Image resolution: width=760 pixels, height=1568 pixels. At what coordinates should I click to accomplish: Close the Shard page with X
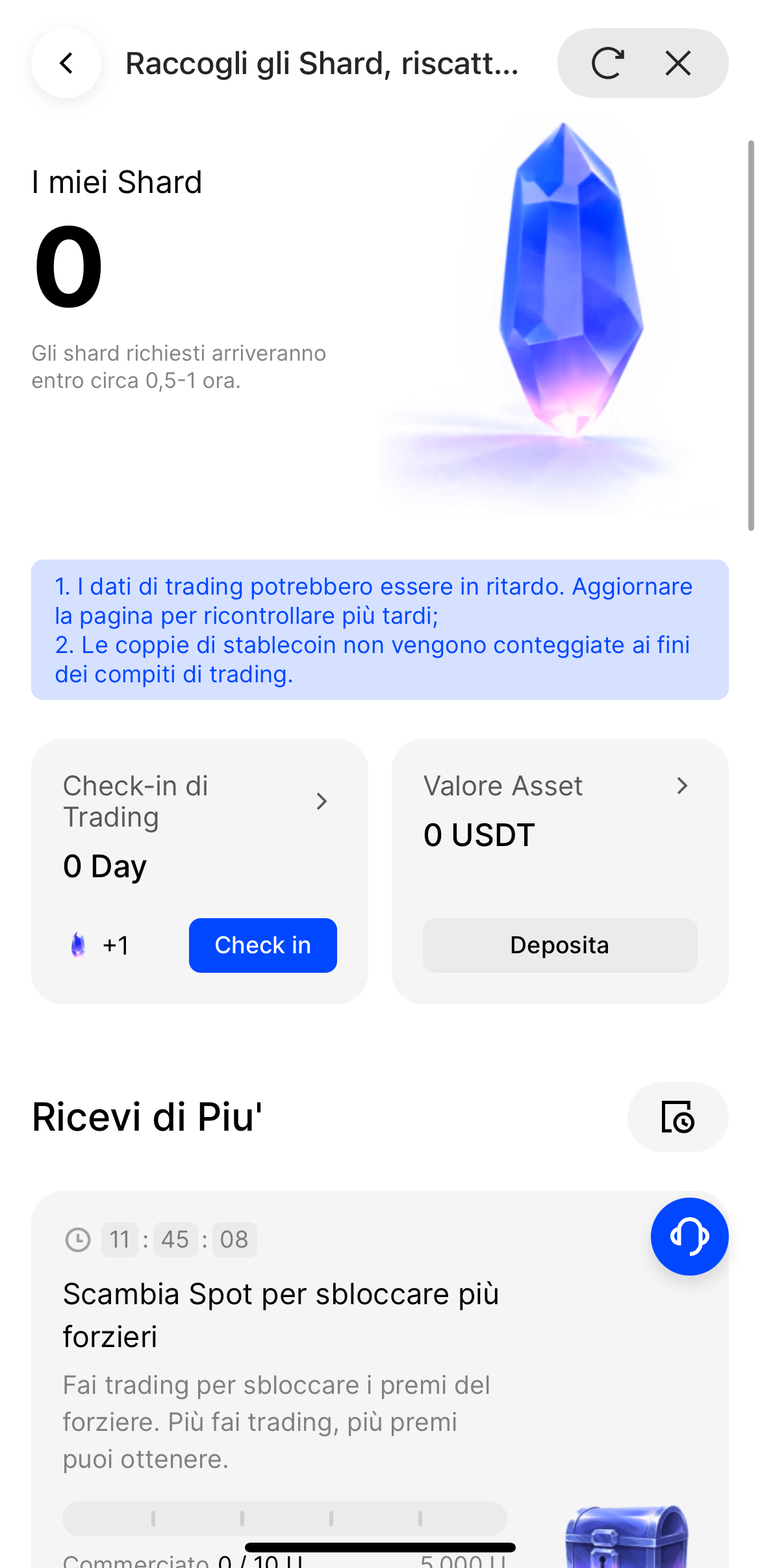point(678,63)
